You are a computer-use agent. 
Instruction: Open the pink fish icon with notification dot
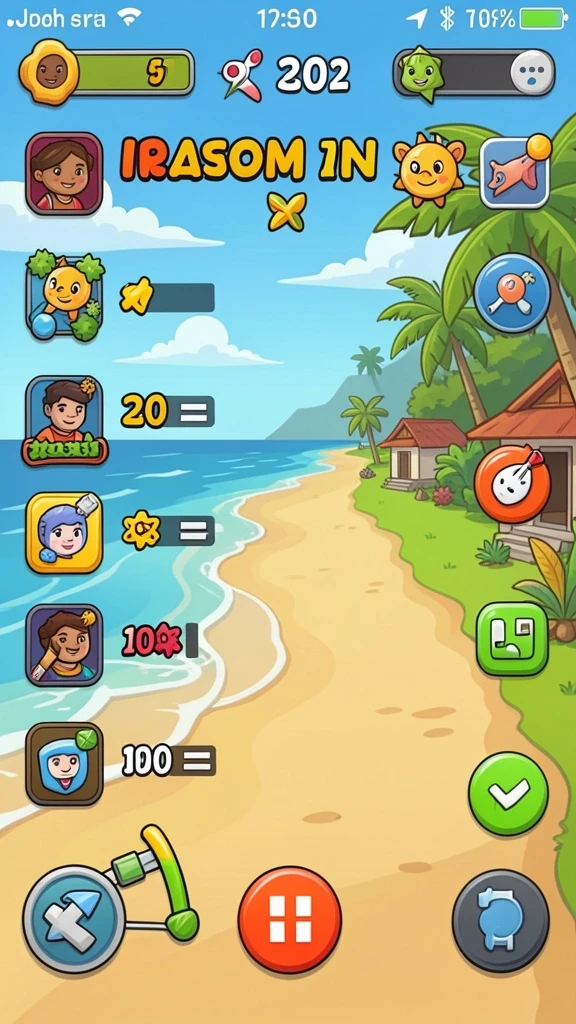(515, 172)
